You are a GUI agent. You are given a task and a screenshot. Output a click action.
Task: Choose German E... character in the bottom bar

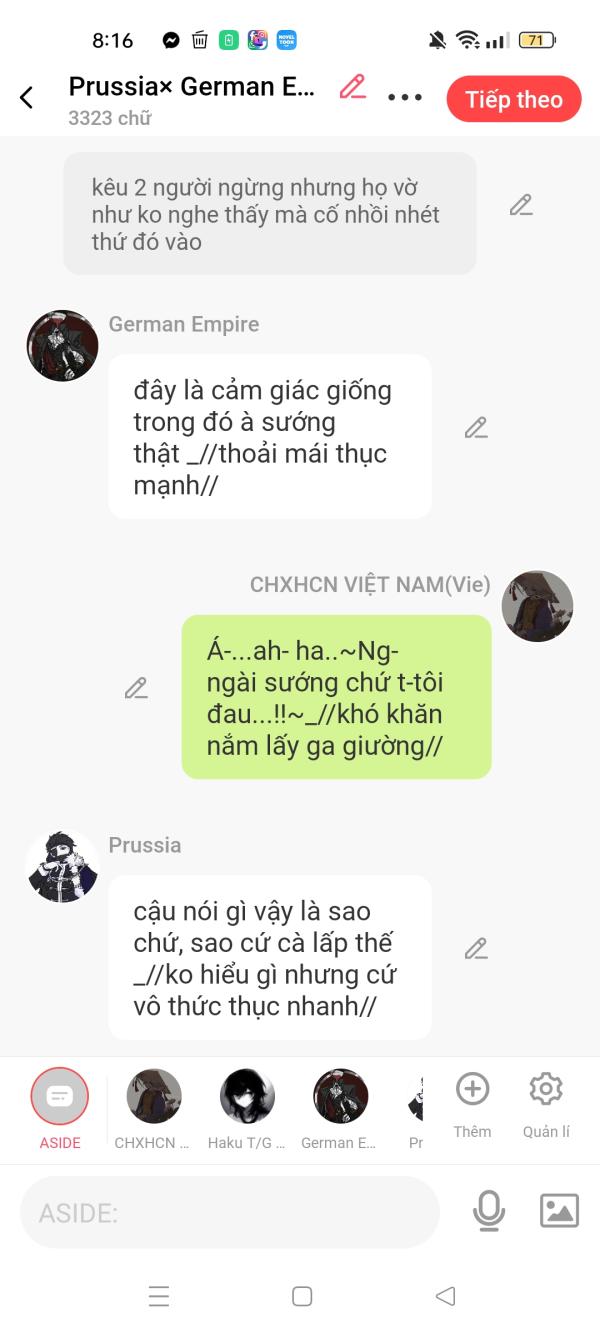point(340,1108)
